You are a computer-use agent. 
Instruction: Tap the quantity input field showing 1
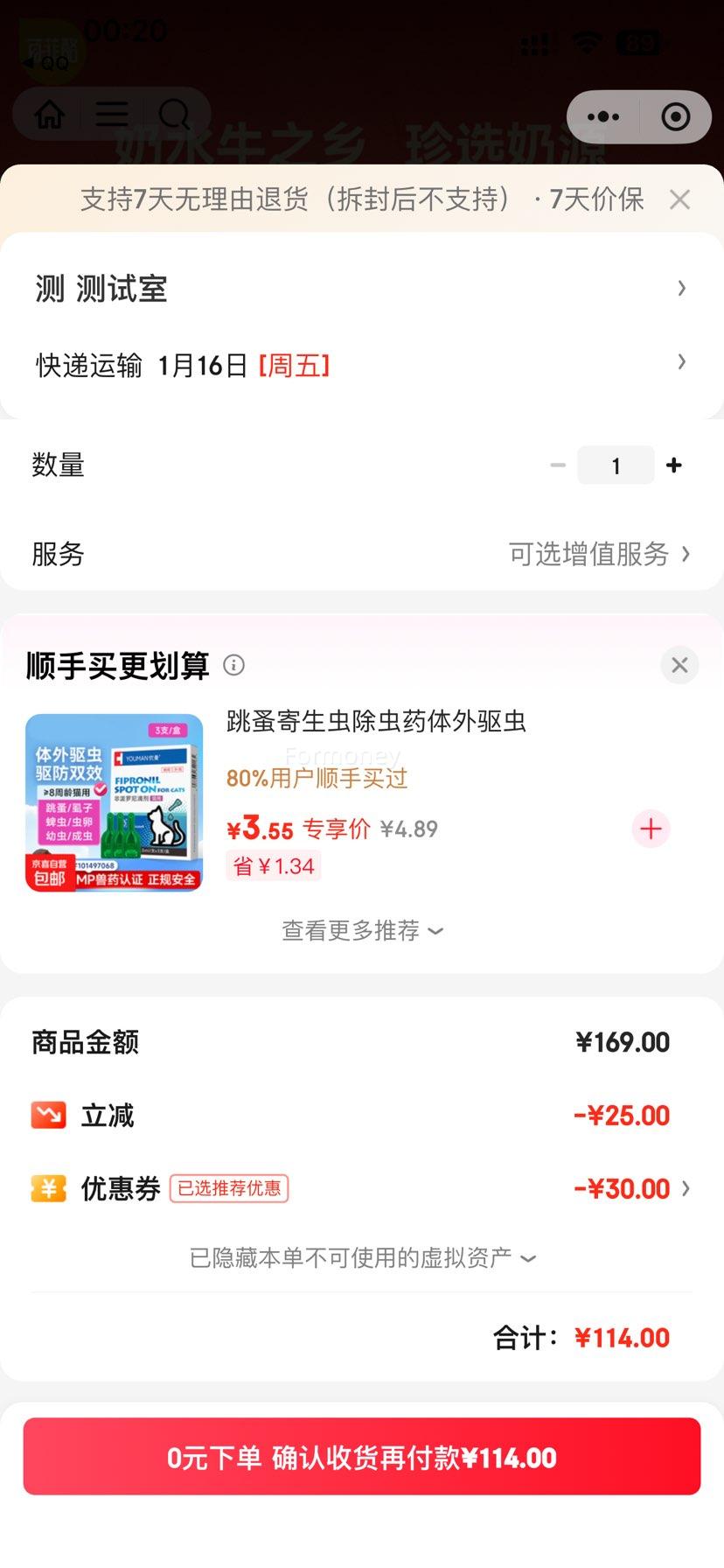pyautogui.click(x=616, y=465)
